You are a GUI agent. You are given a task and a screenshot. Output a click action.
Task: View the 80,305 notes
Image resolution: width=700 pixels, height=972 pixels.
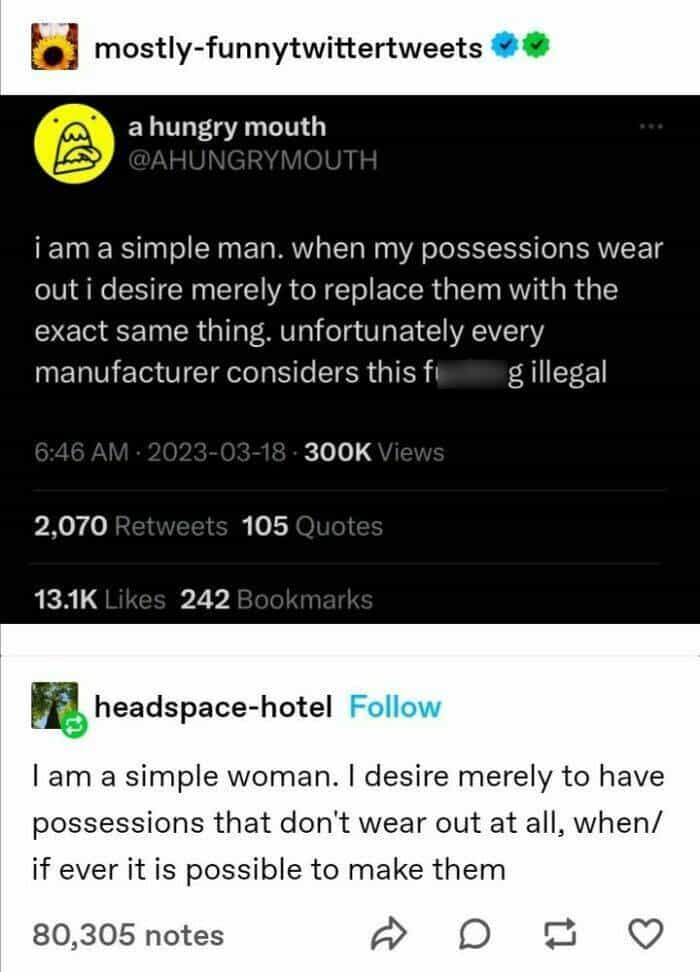click(x=129, y=935)
